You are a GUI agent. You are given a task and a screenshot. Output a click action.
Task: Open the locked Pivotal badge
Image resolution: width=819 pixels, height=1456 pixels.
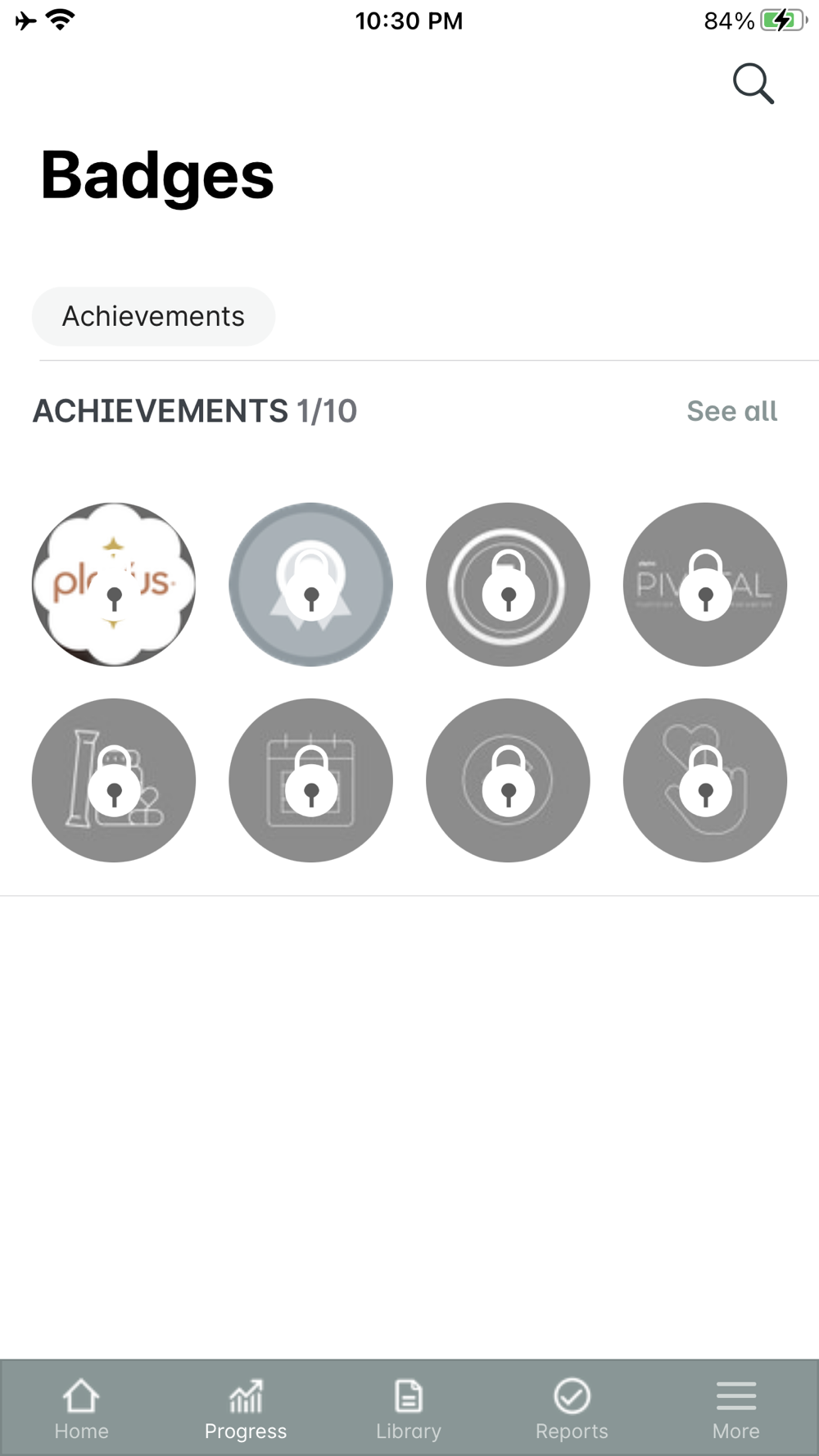(x=704, y=585)
